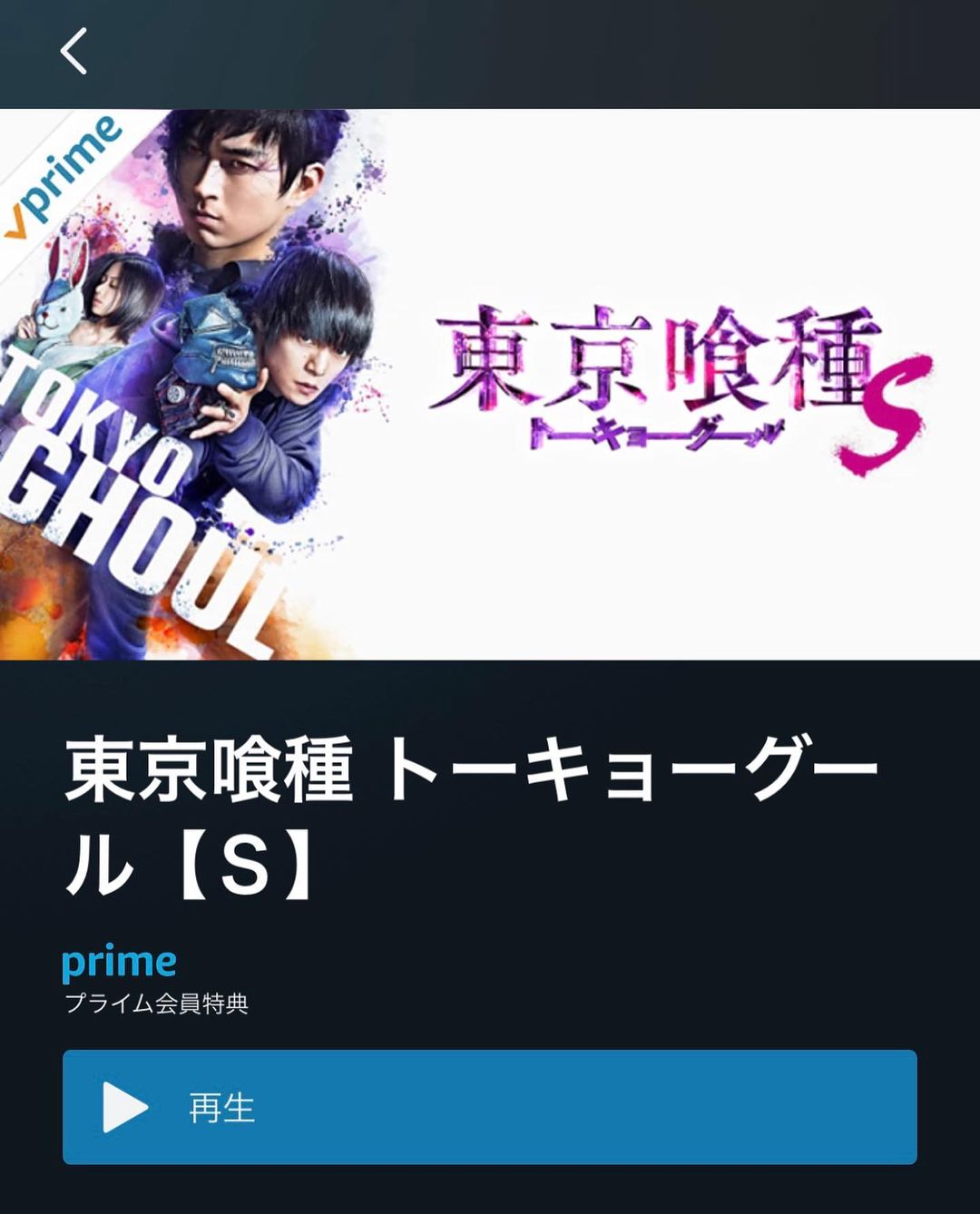980x1214 pixels.
Task: Play Tokyo Ghoul S with the 再生 button
Action: (489, 1107)
